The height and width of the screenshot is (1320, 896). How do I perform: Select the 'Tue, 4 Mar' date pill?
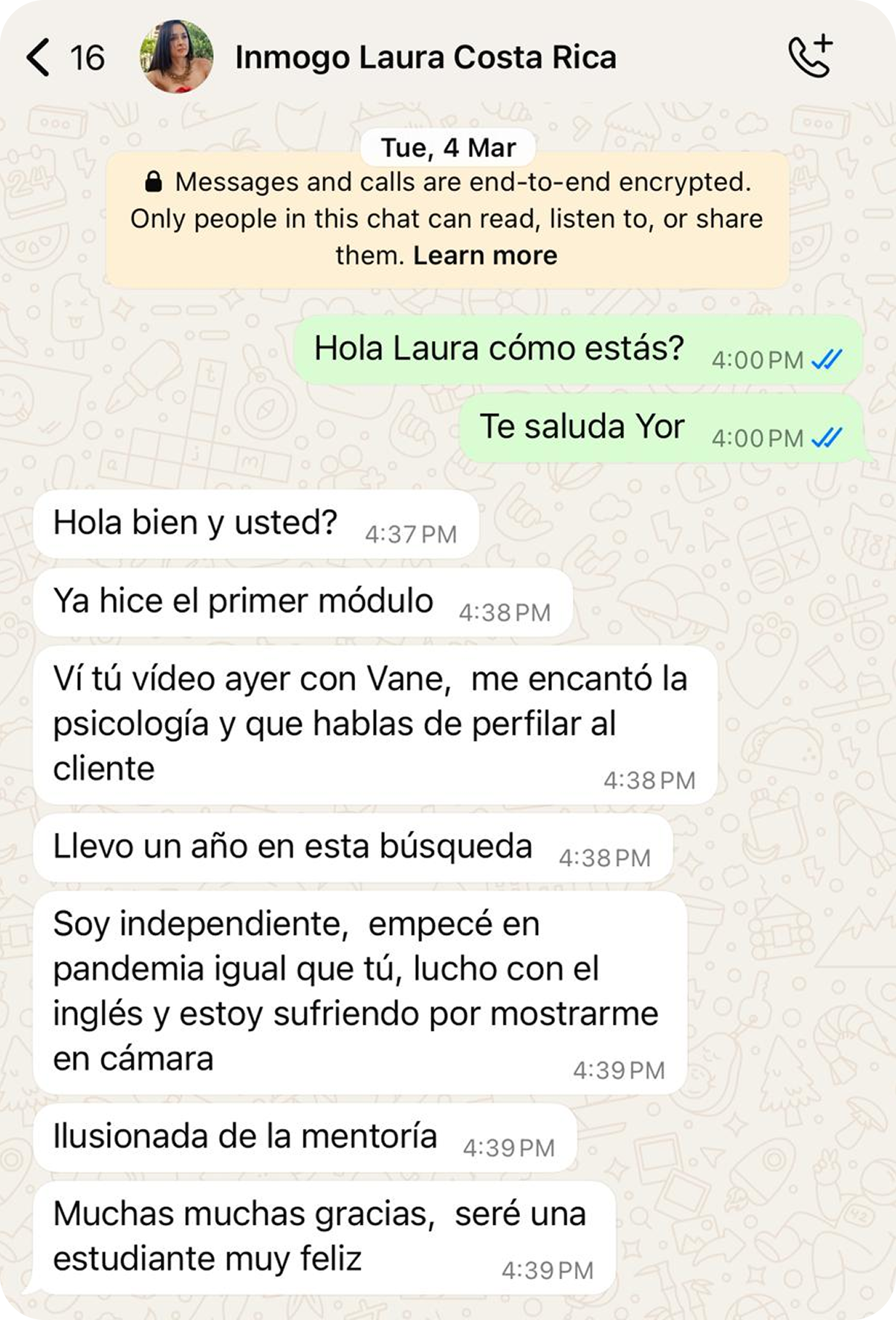(x=447, y=146)
